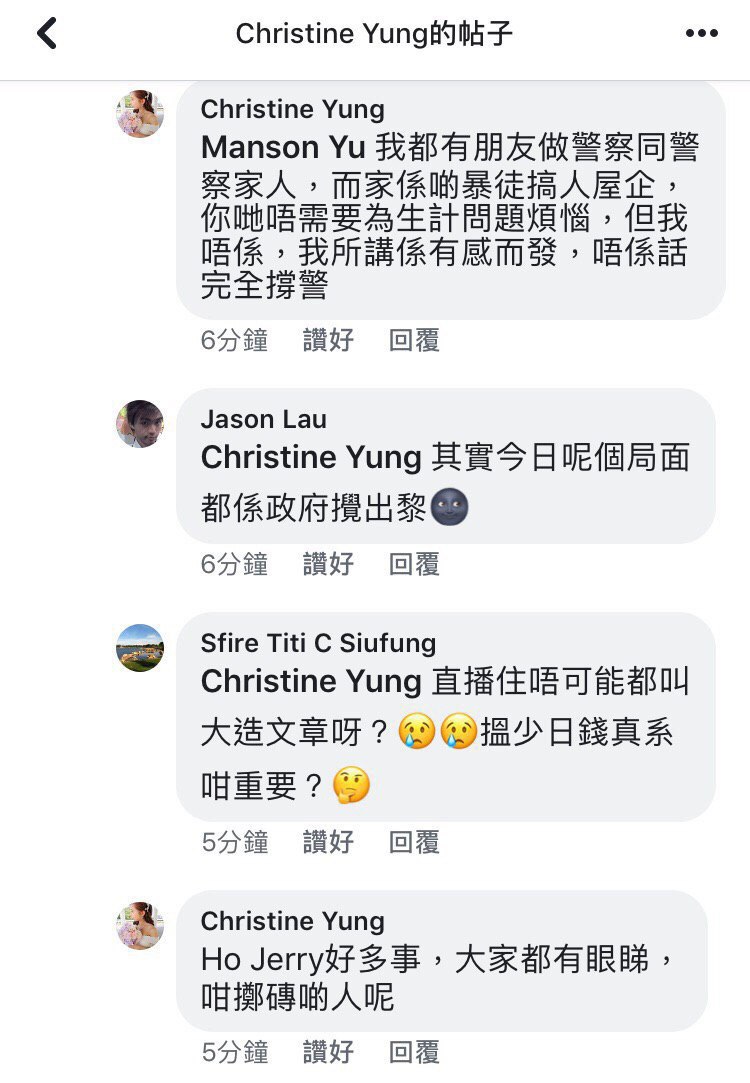Screen dimensions: 750x1083
Task: Like Christine Yung's reply to Manson Yu
Action: pyautogui.click(x=328, y=340)
